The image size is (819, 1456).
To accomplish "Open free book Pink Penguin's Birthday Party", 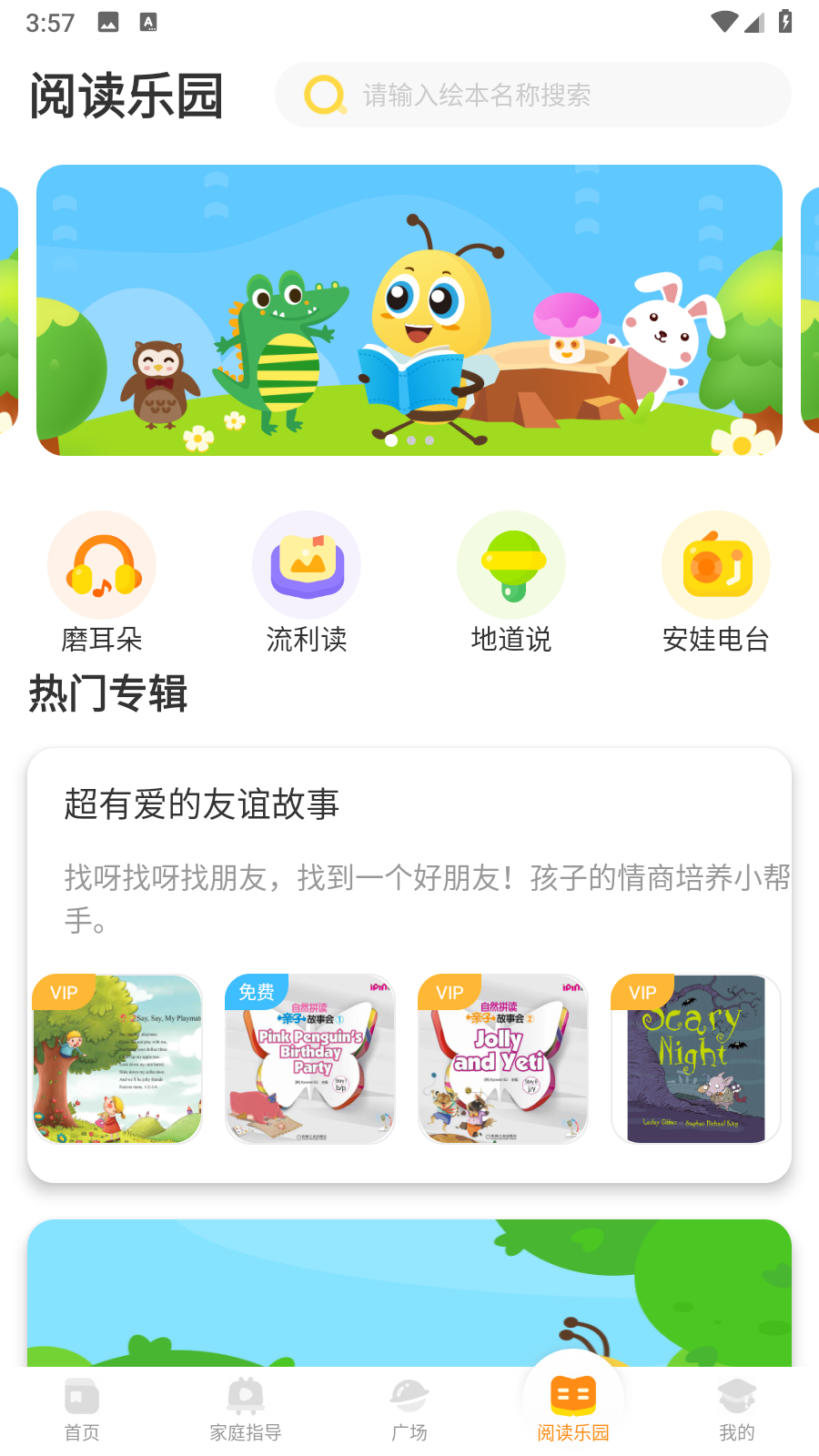I will point(310,1059).
